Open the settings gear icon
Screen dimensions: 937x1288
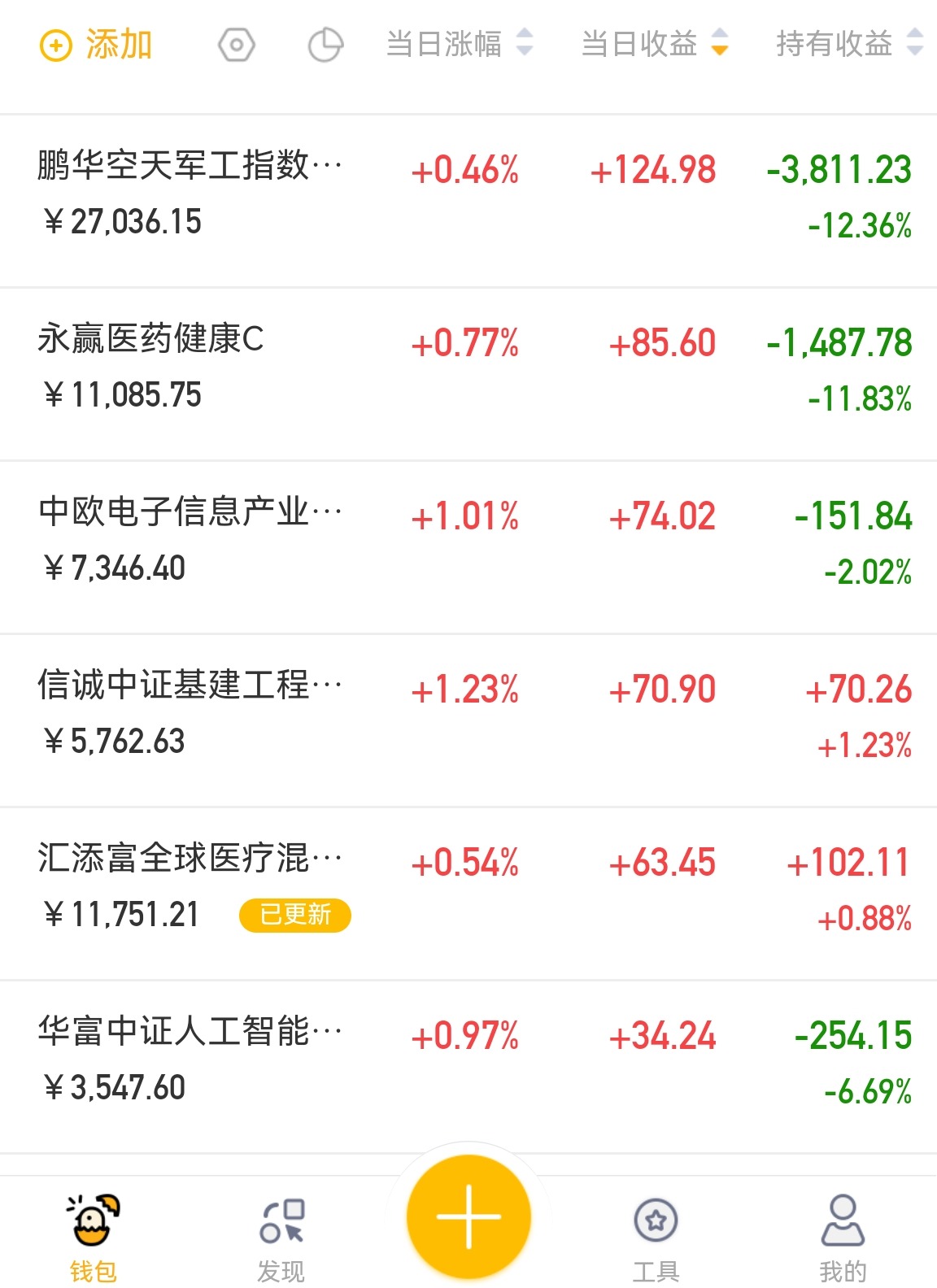coord(236,46)
